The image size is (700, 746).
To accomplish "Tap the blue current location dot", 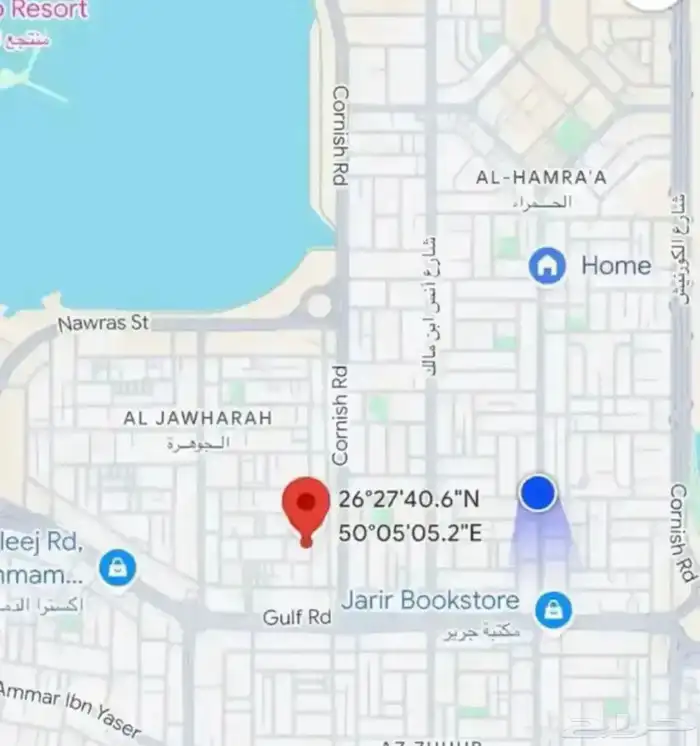I will click(538, 493).
